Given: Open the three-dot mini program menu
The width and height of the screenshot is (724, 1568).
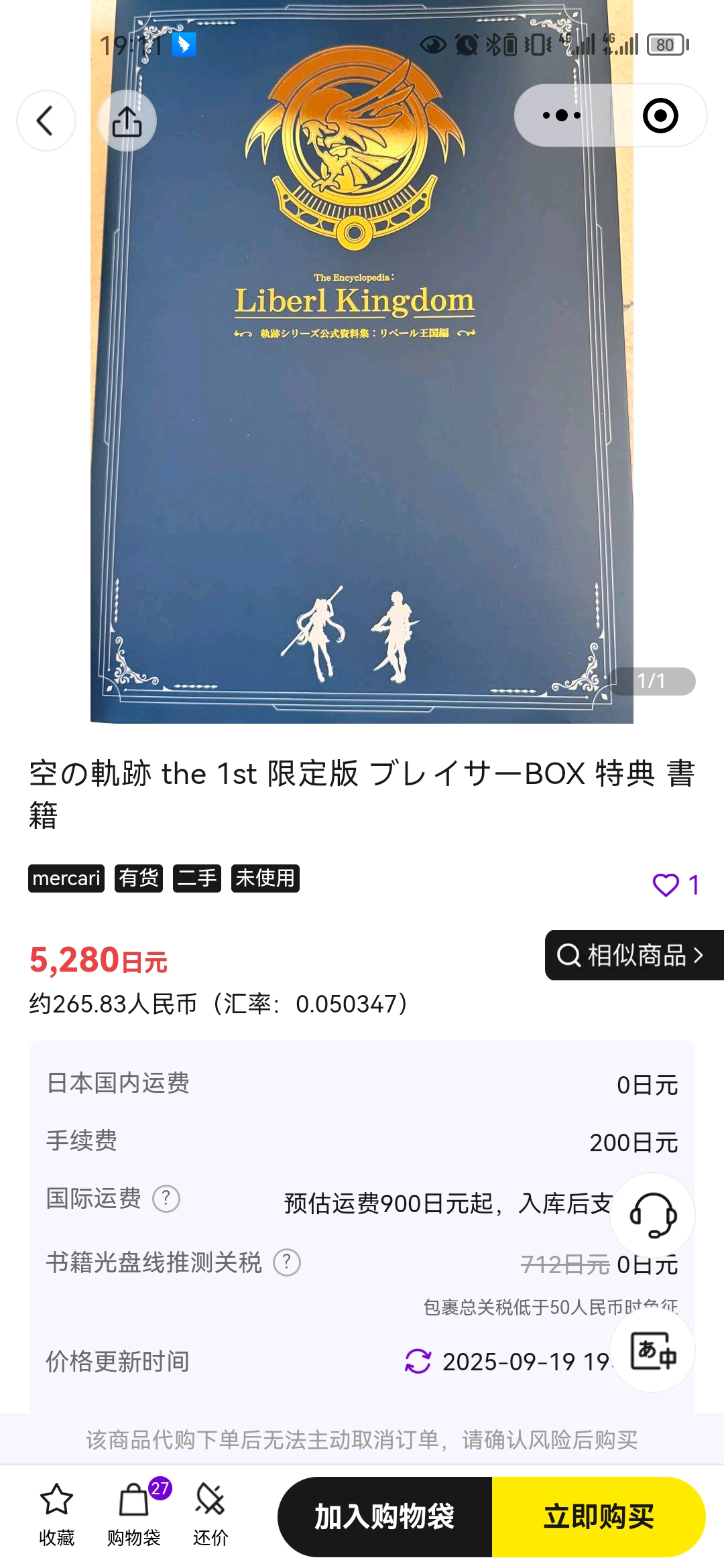Looking at the screenshot, I should [562, 115].
